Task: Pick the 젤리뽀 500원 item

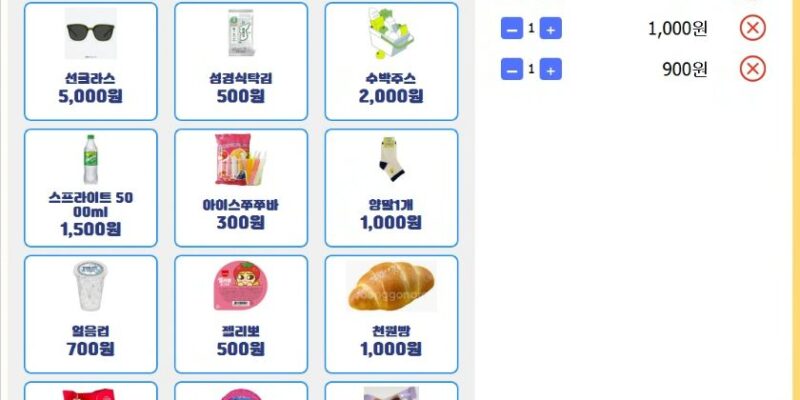Action: click(x=241, y=314)
